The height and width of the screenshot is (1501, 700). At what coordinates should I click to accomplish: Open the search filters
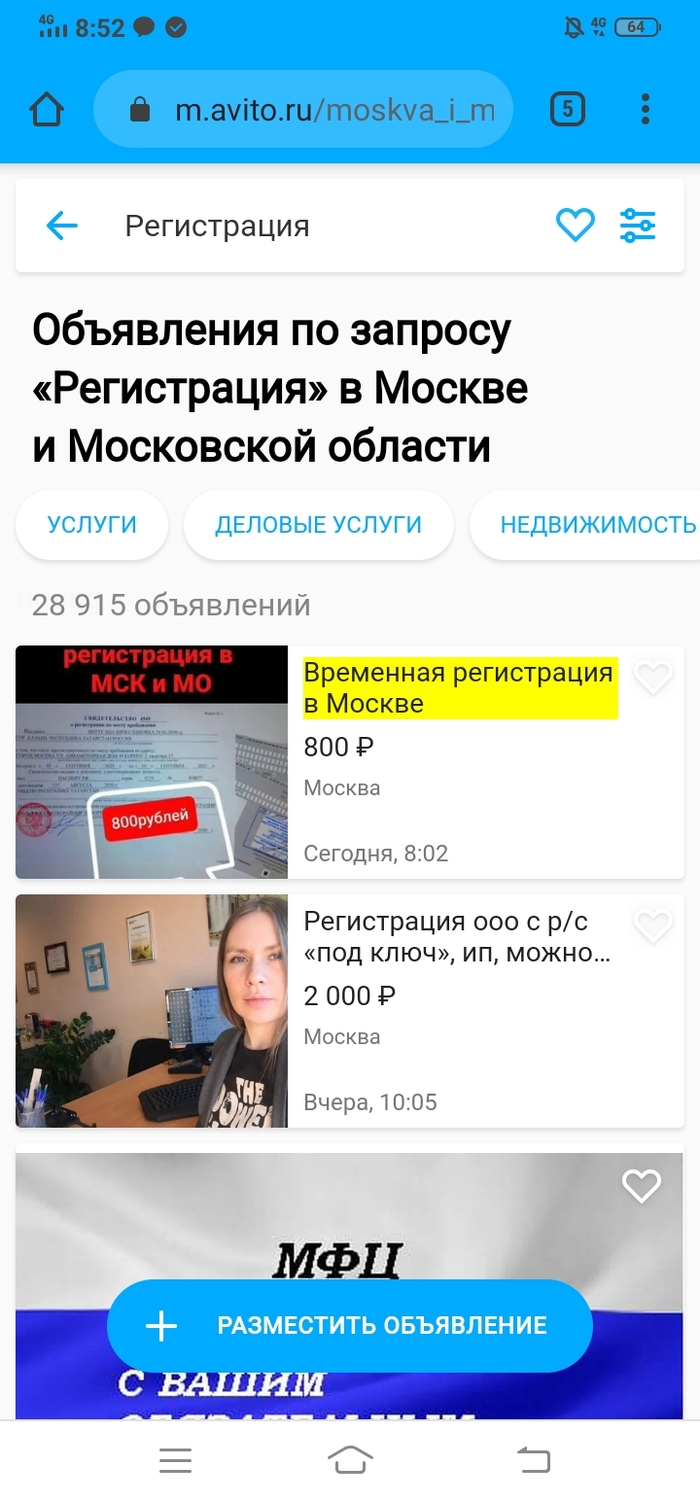click(x=638, y=226)
